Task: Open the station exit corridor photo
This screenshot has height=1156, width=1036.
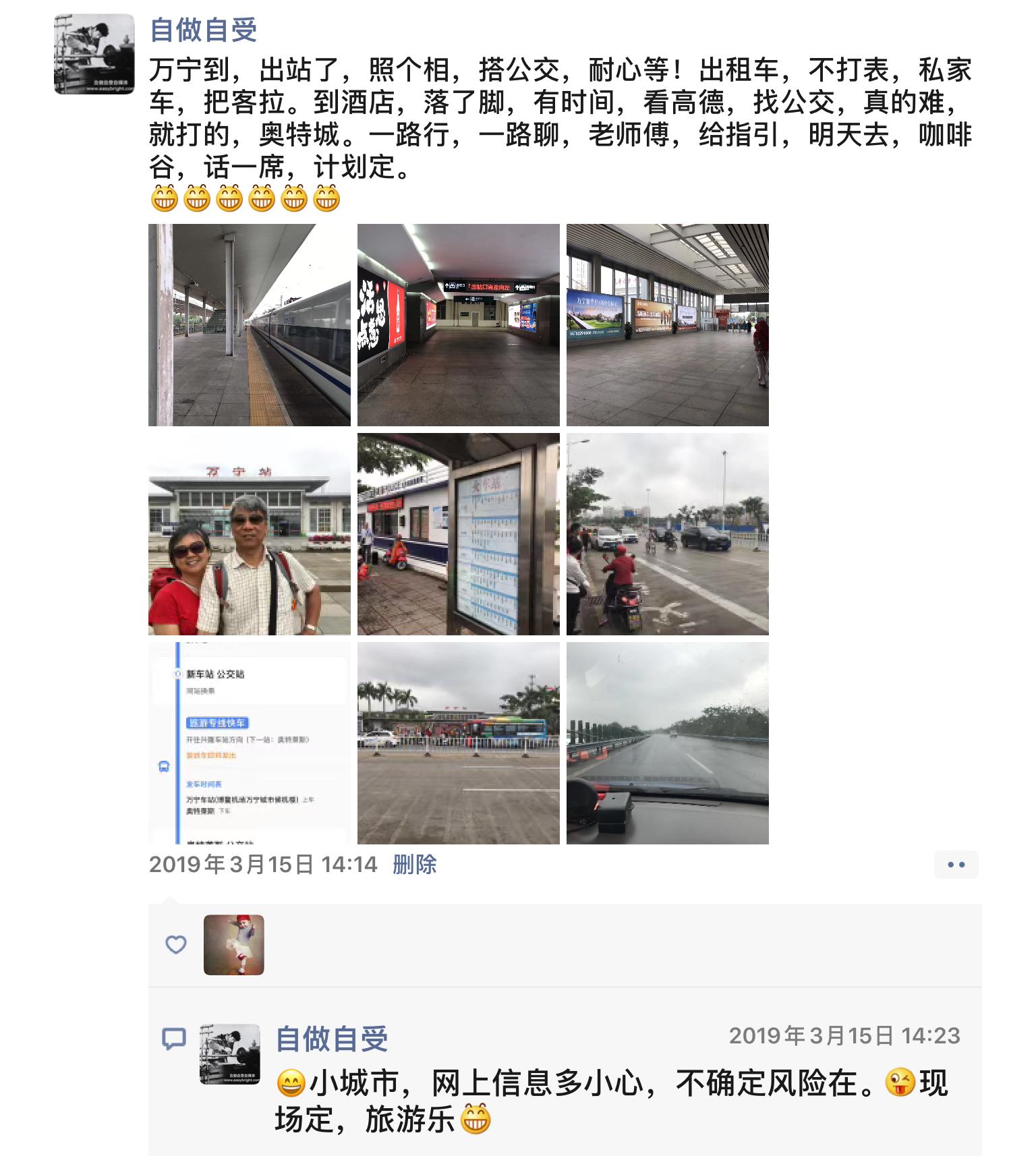Action: tap(458, 325)
